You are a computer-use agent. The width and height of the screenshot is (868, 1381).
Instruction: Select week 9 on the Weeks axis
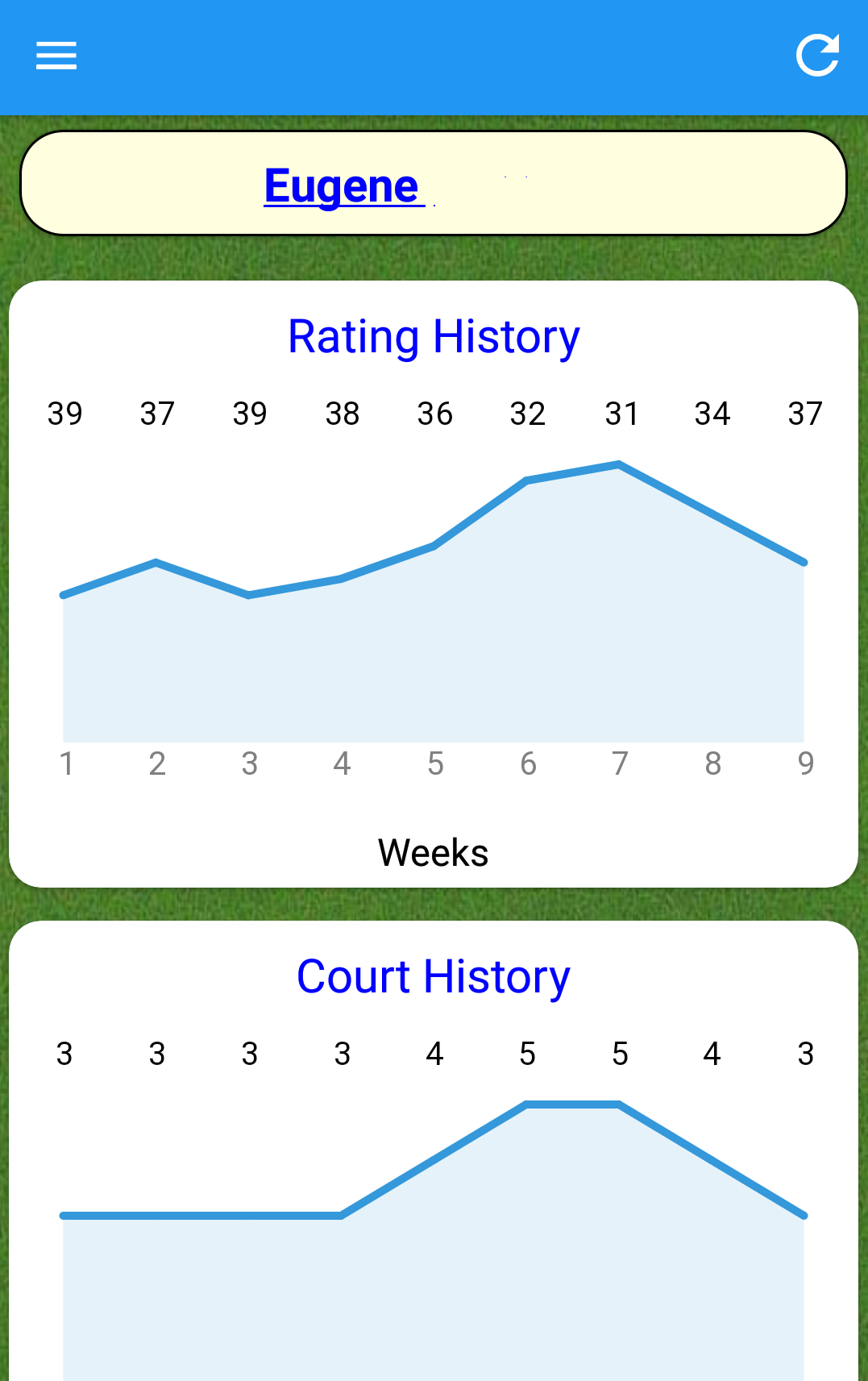pos(804,763)
